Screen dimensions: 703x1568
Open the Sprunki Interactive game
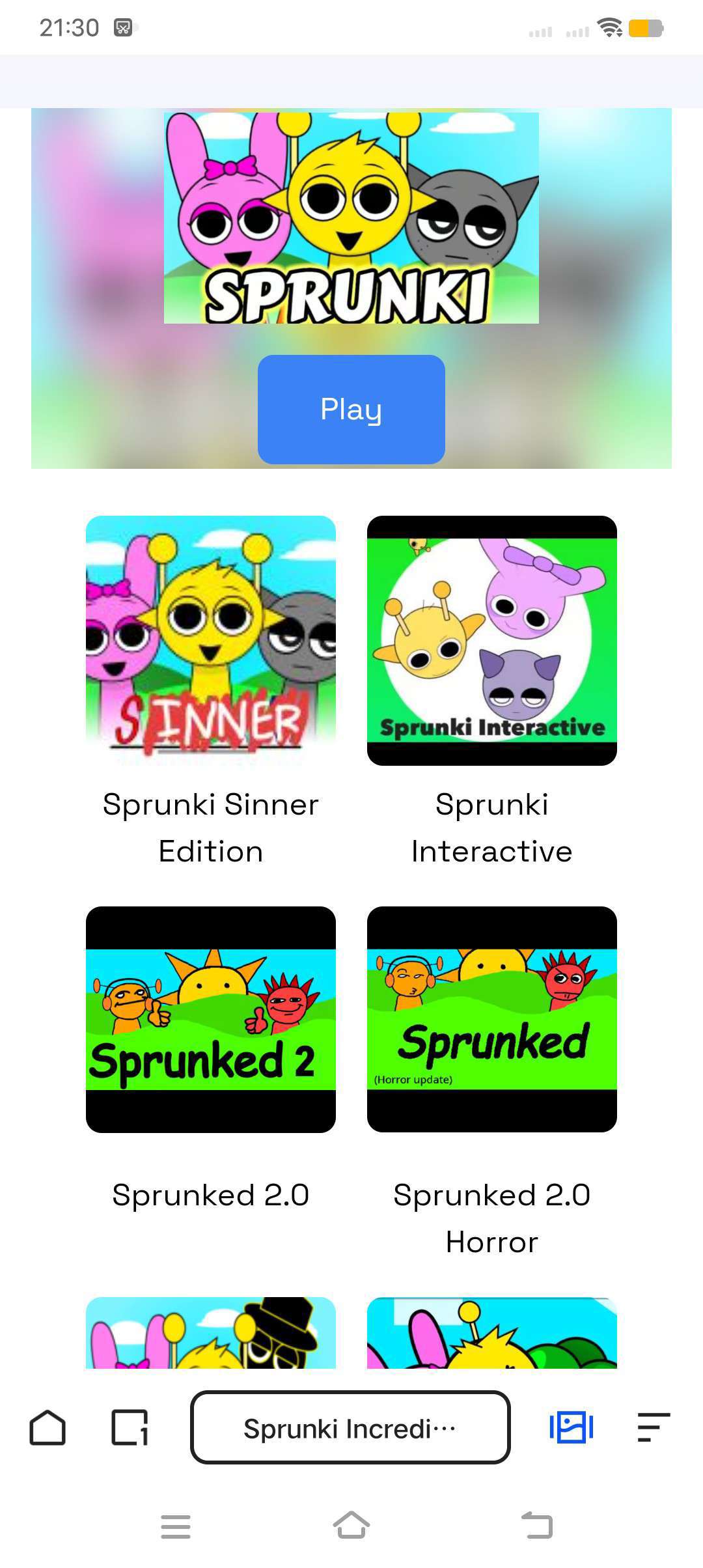pos(492,640)
